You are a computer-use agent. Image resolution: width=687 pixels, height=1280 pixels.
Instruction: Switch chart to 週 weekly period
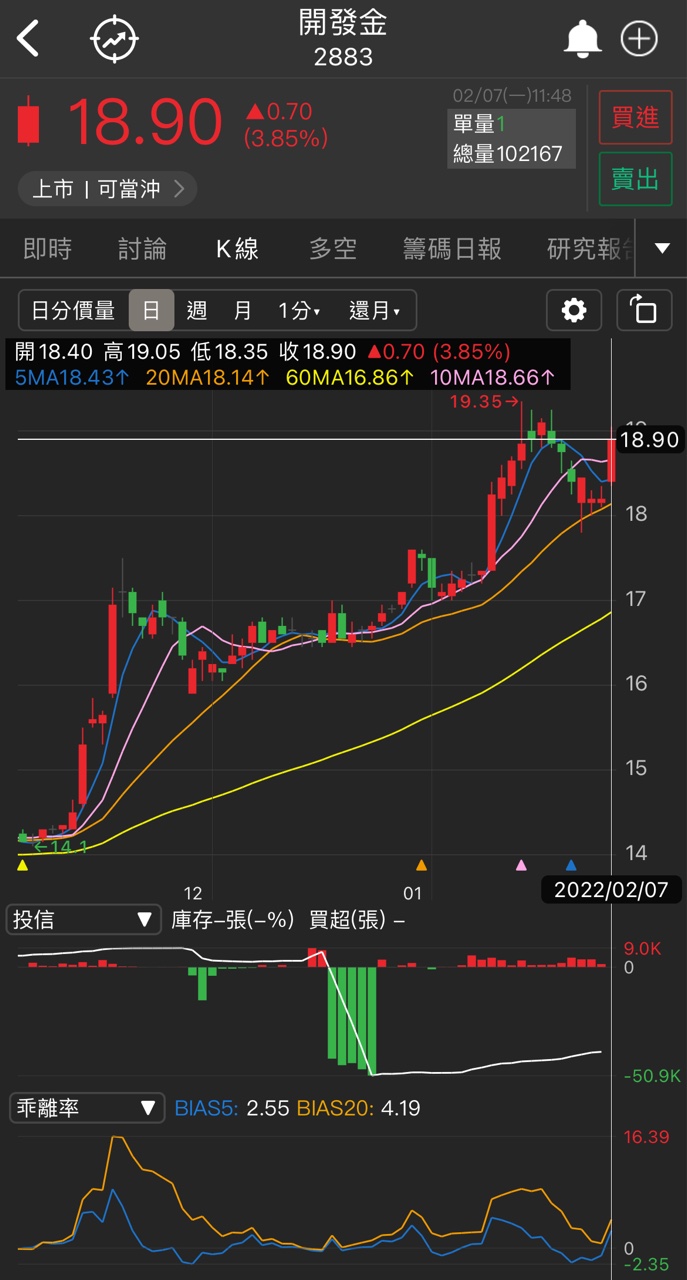197,311
